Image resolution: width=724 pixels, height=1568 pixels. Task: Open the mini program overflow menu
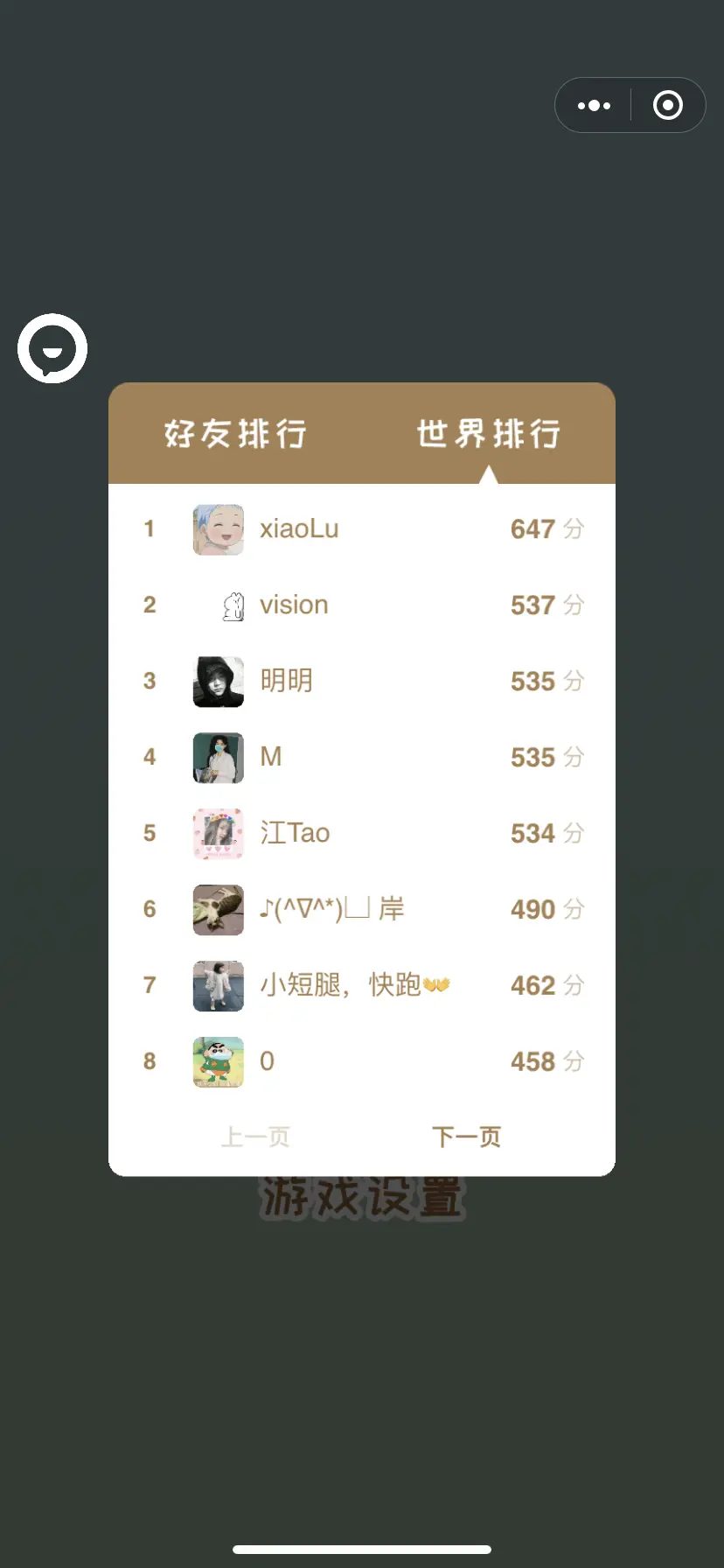[595, 106]
